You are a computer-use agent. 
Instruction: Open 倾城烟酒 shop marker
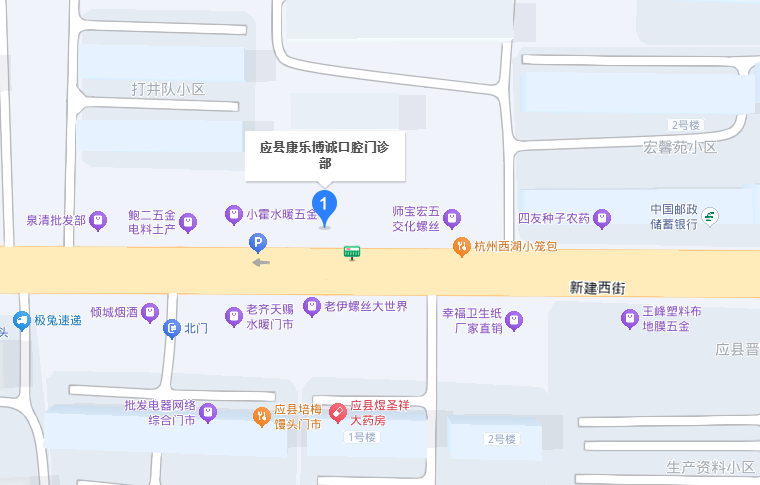(151, 312)
